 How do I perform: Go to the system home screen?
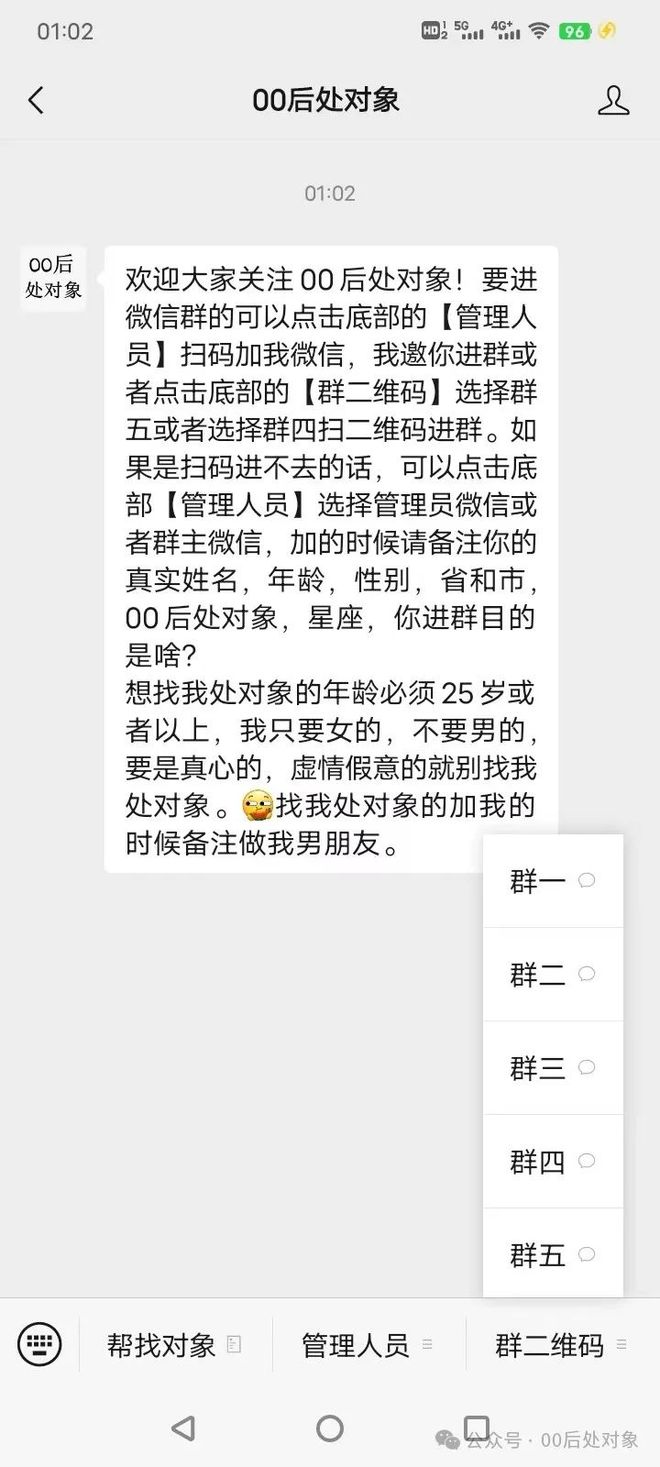tap(330, 1428)
